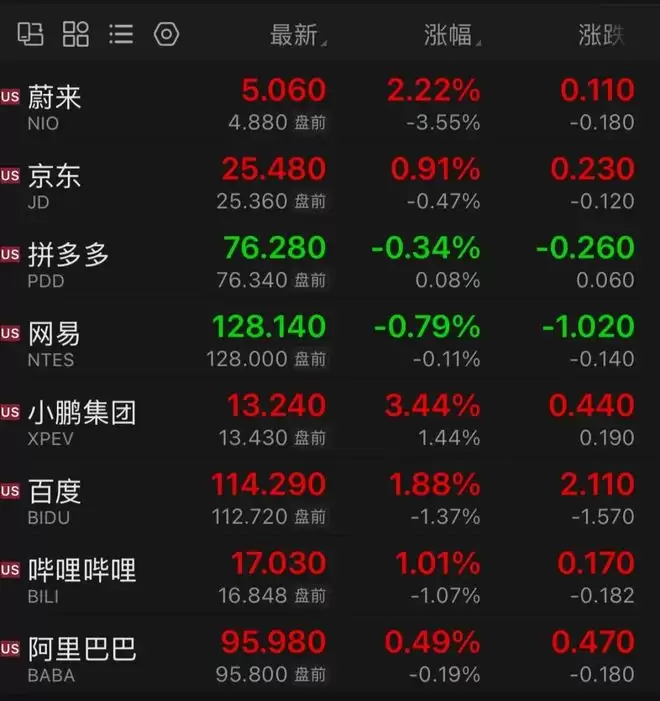View 拼多多 PDD stock page

(x=330, y=263)
